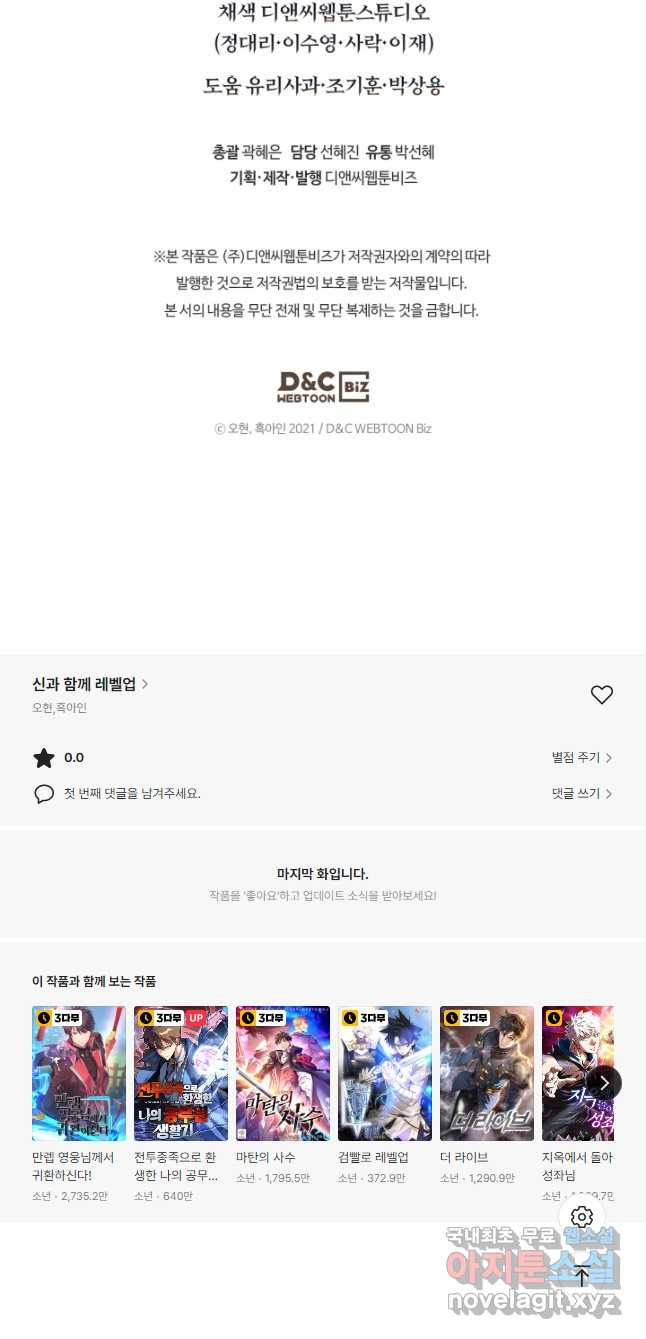
Task: Open 더 라이브 webtoon
Action: (487, 1073)
